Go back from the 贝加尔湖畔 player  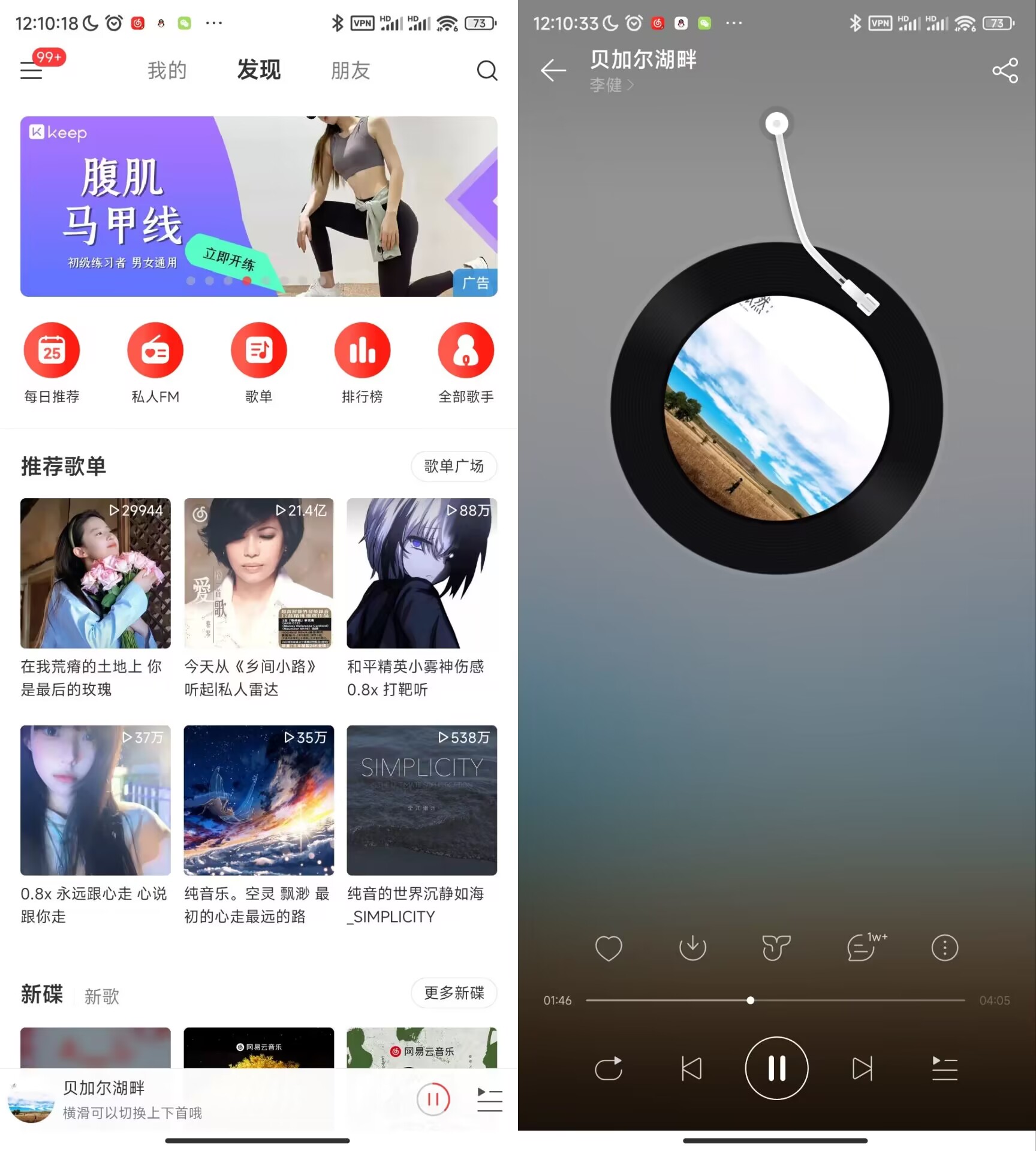pyautogui.click(x=553, y=70)
